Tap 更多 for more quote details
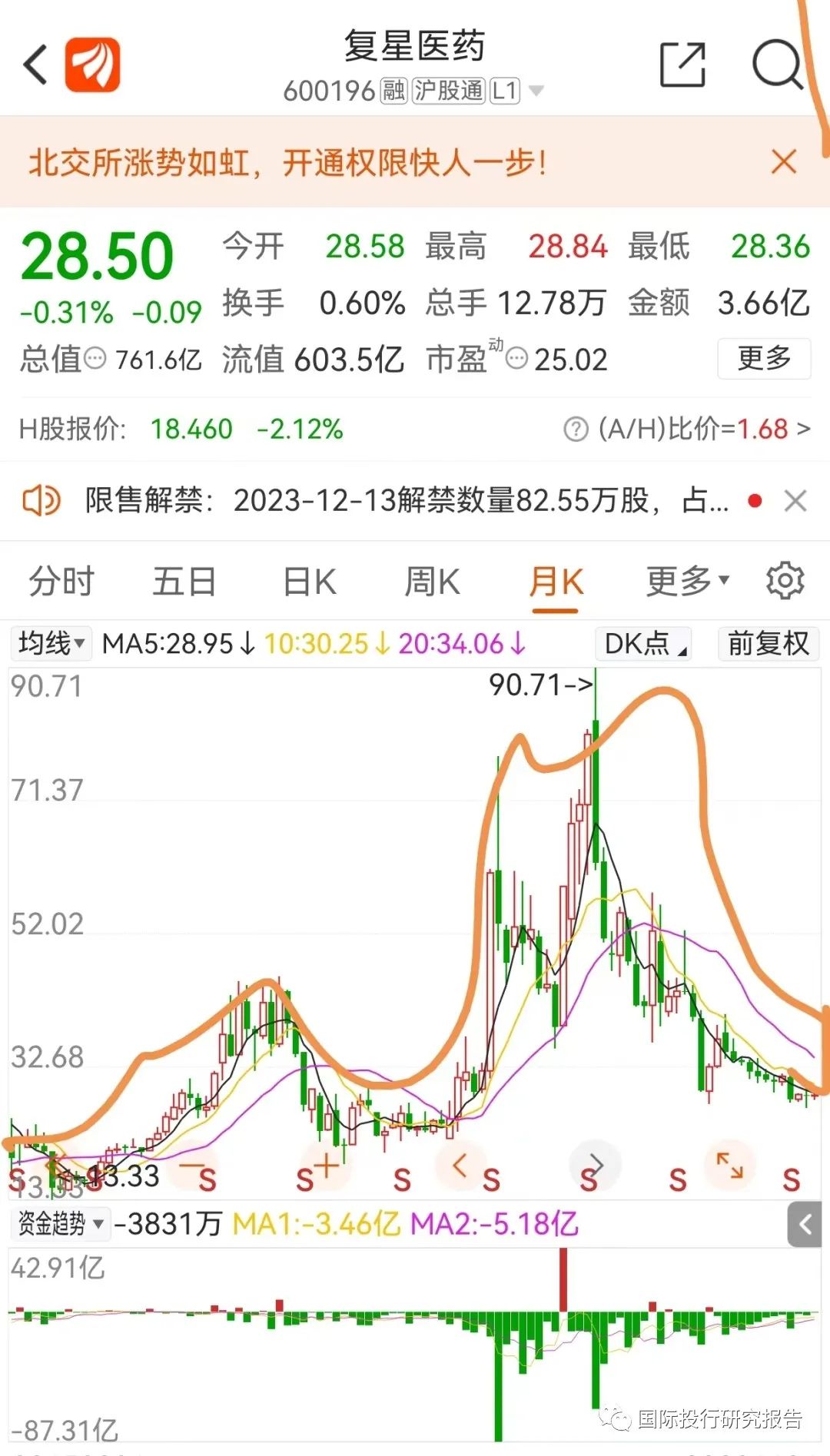This screenshot has width=830, height=1456. [763, 358]
